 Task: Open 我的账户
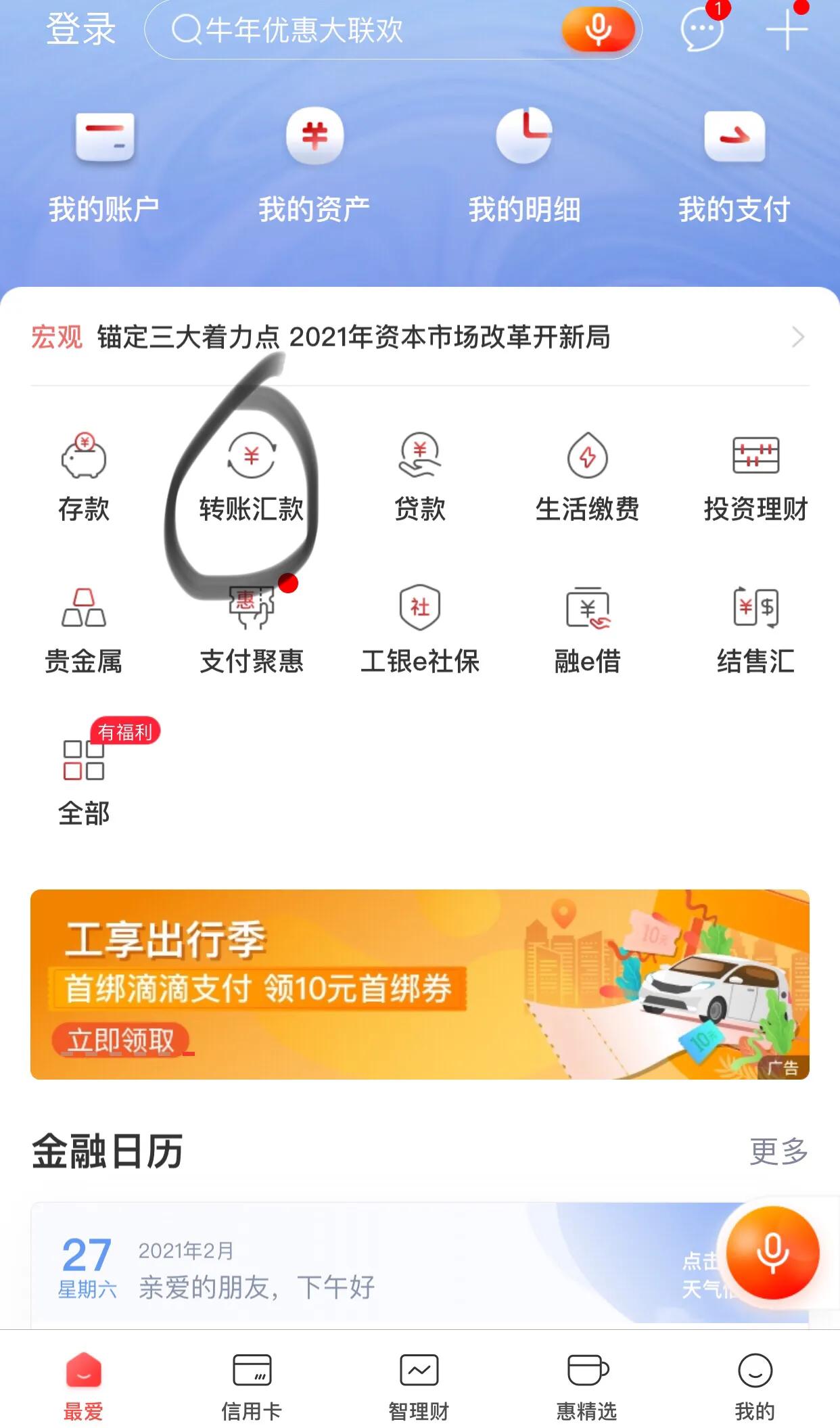104,166
